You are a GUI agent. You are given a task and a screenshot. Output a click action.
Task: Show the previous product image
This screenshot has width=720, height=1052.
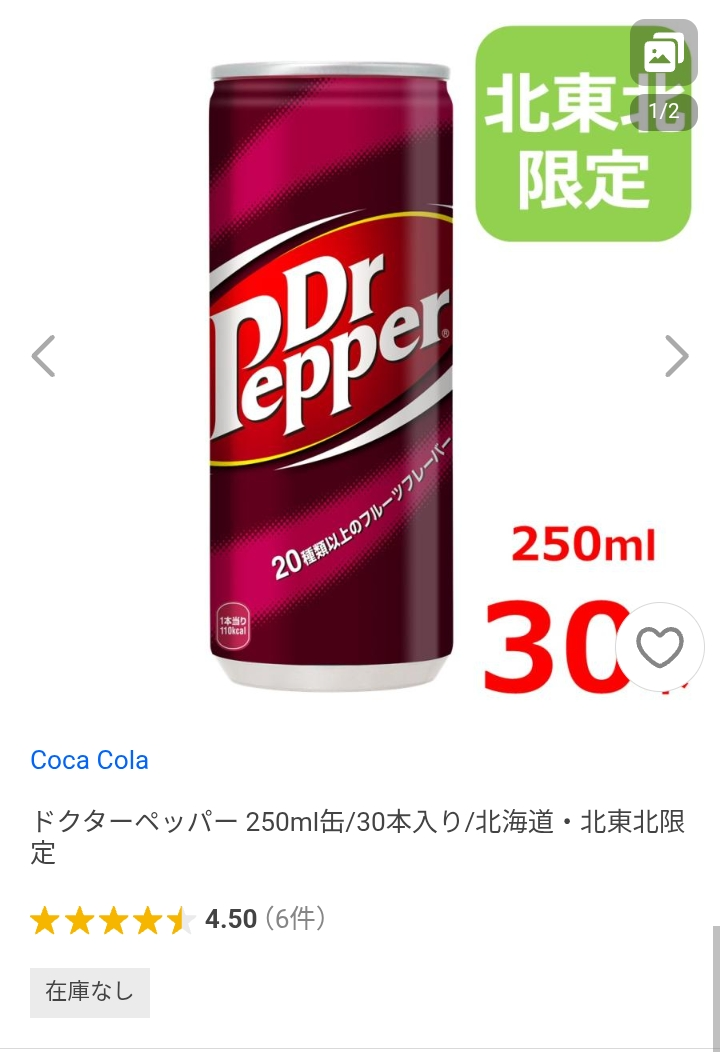[43, 356]
